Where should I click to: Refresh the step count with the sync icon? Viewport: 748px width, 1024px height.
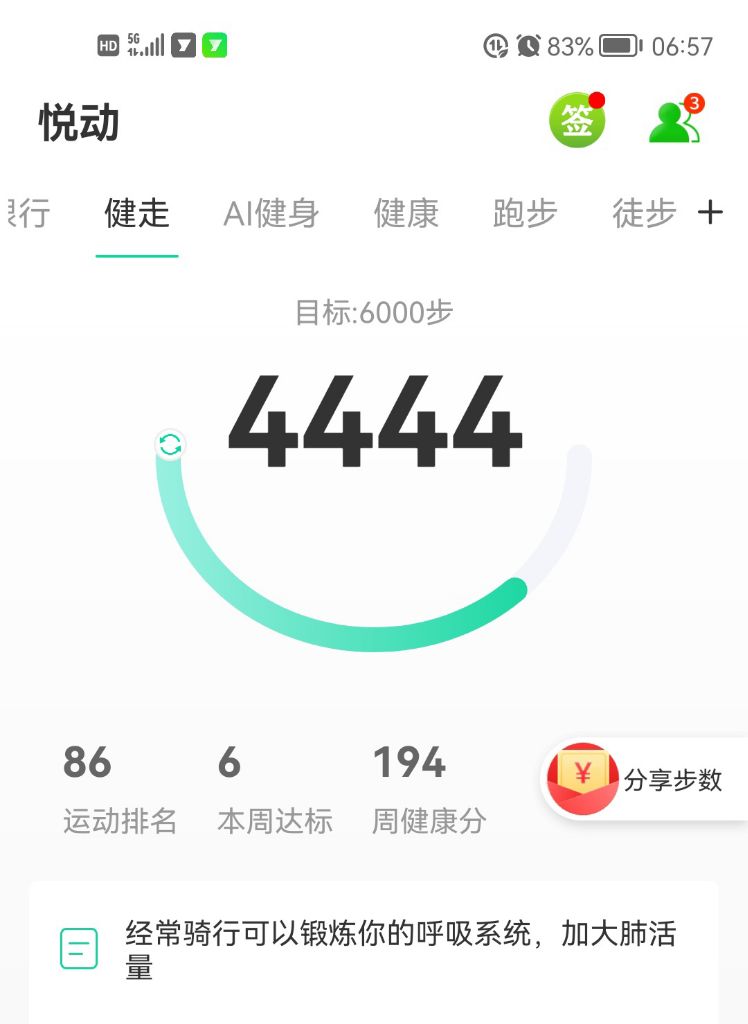(171, 445)
